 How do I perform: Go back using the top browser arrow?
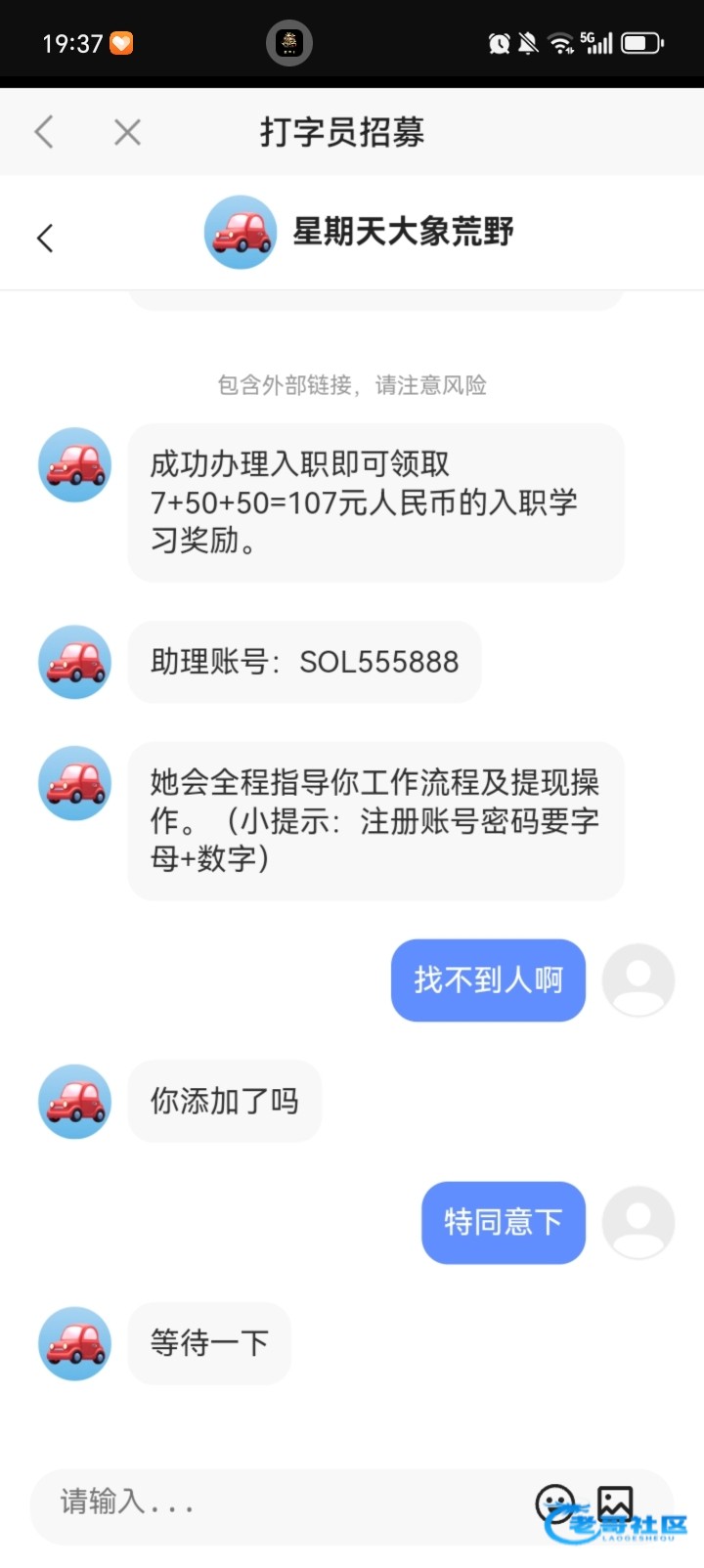point(44,132)
